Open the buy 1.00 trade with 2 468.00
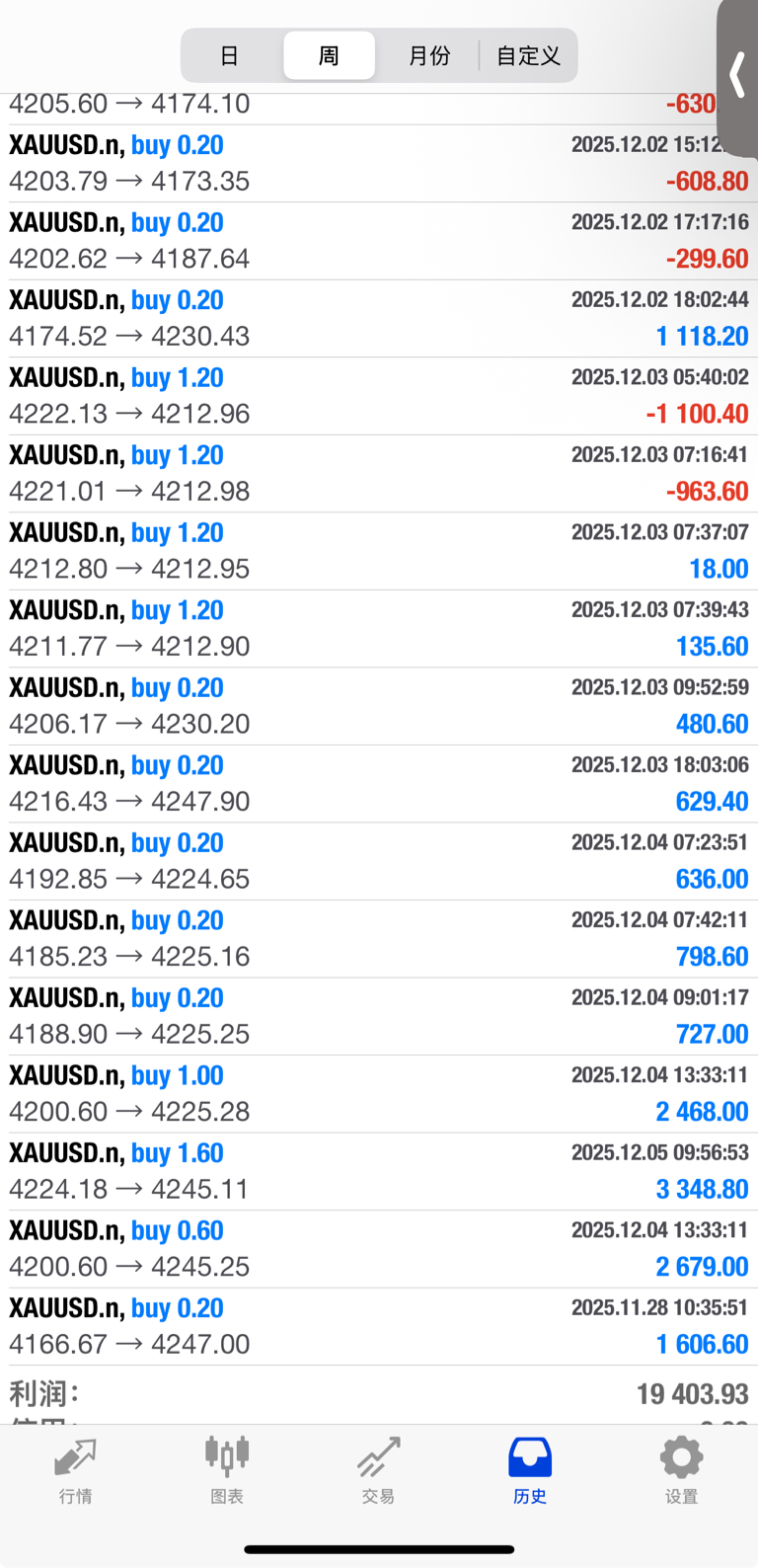Screen dimensions: 758x1568 [x=379, y=1094]
